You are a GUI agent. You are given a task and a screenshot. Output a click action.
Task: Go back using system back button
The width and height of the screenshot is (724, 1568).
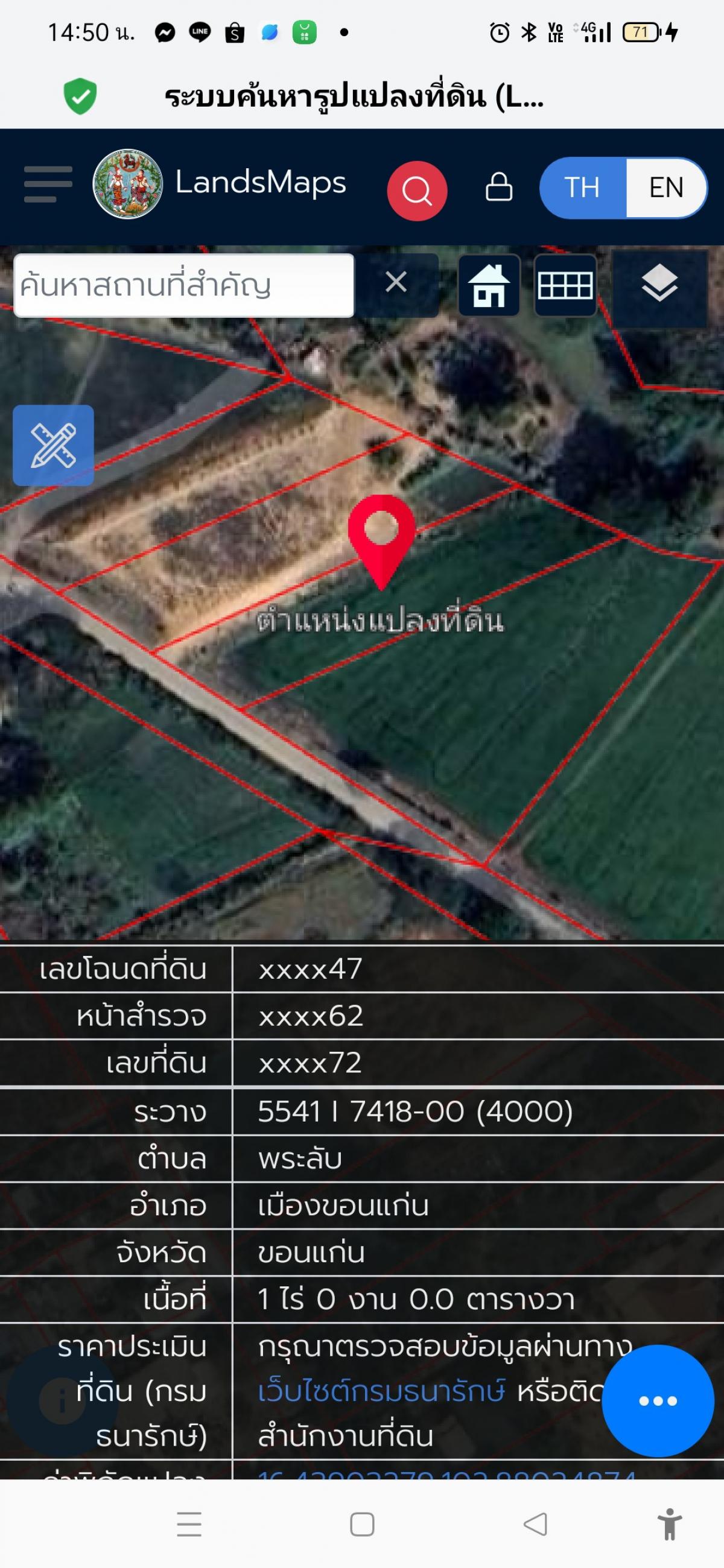click(x=535, y=1524)
